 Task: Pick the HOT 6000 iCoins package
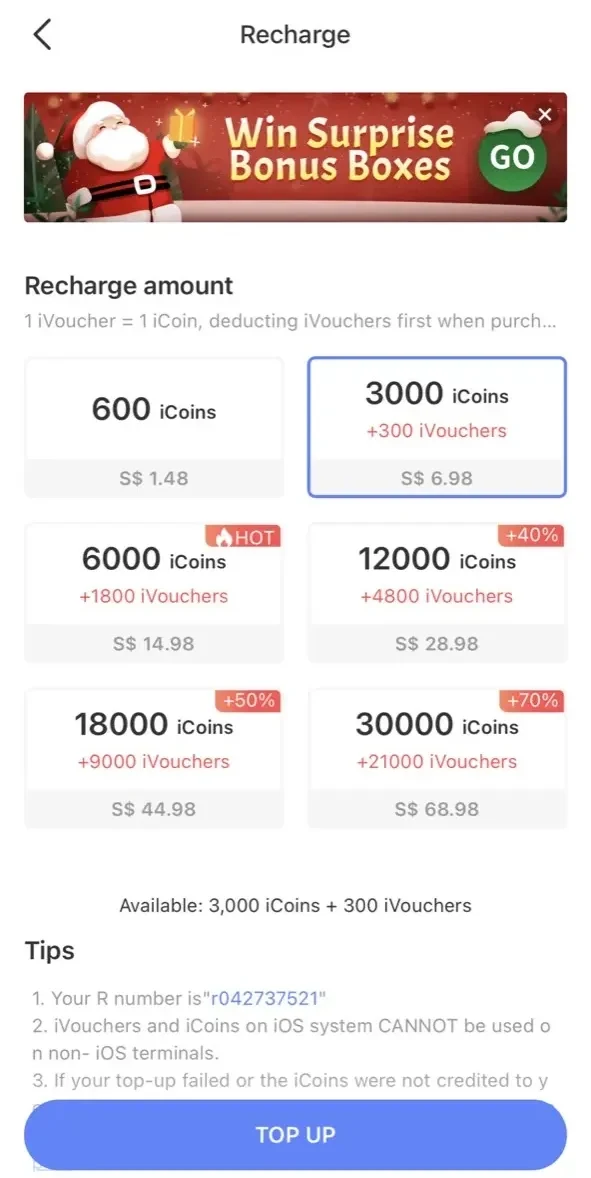[154, 593]
